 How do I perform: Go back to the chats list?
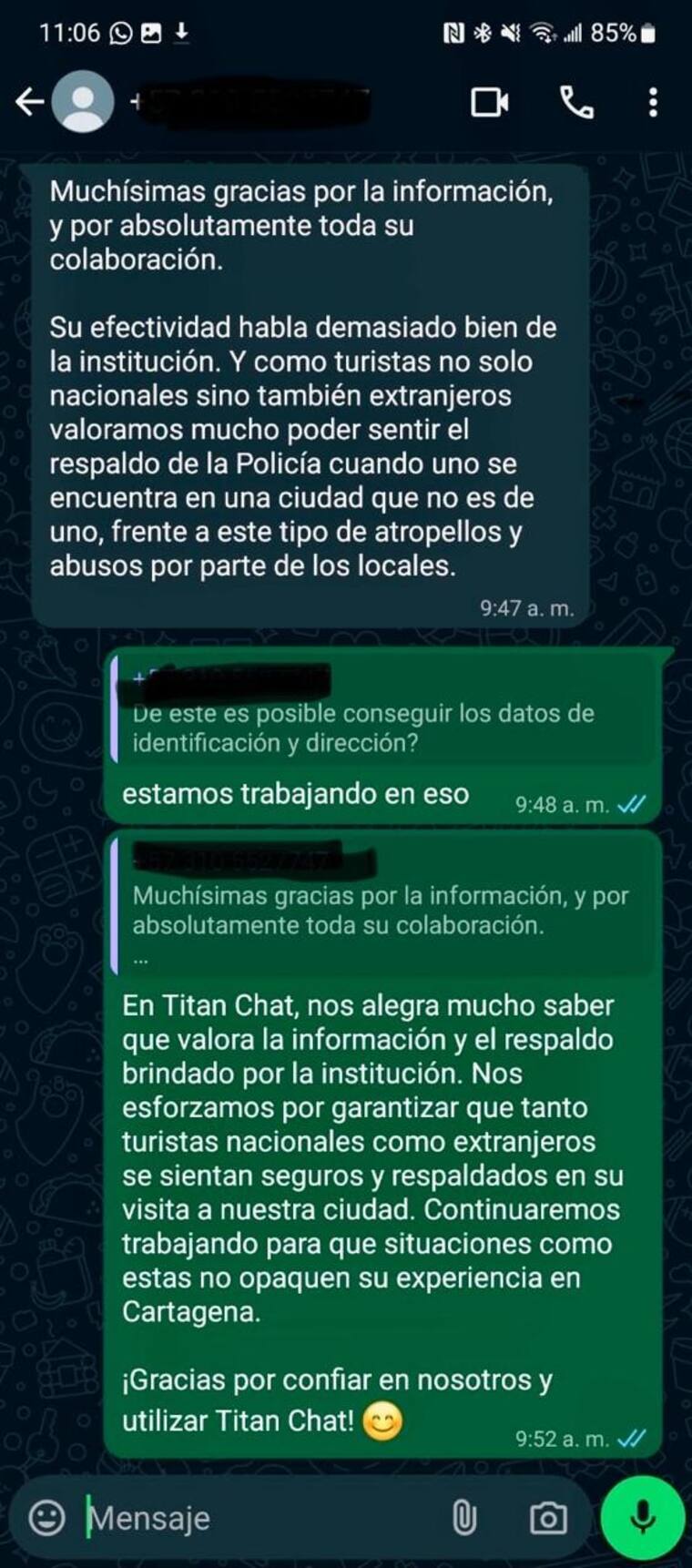29,102
